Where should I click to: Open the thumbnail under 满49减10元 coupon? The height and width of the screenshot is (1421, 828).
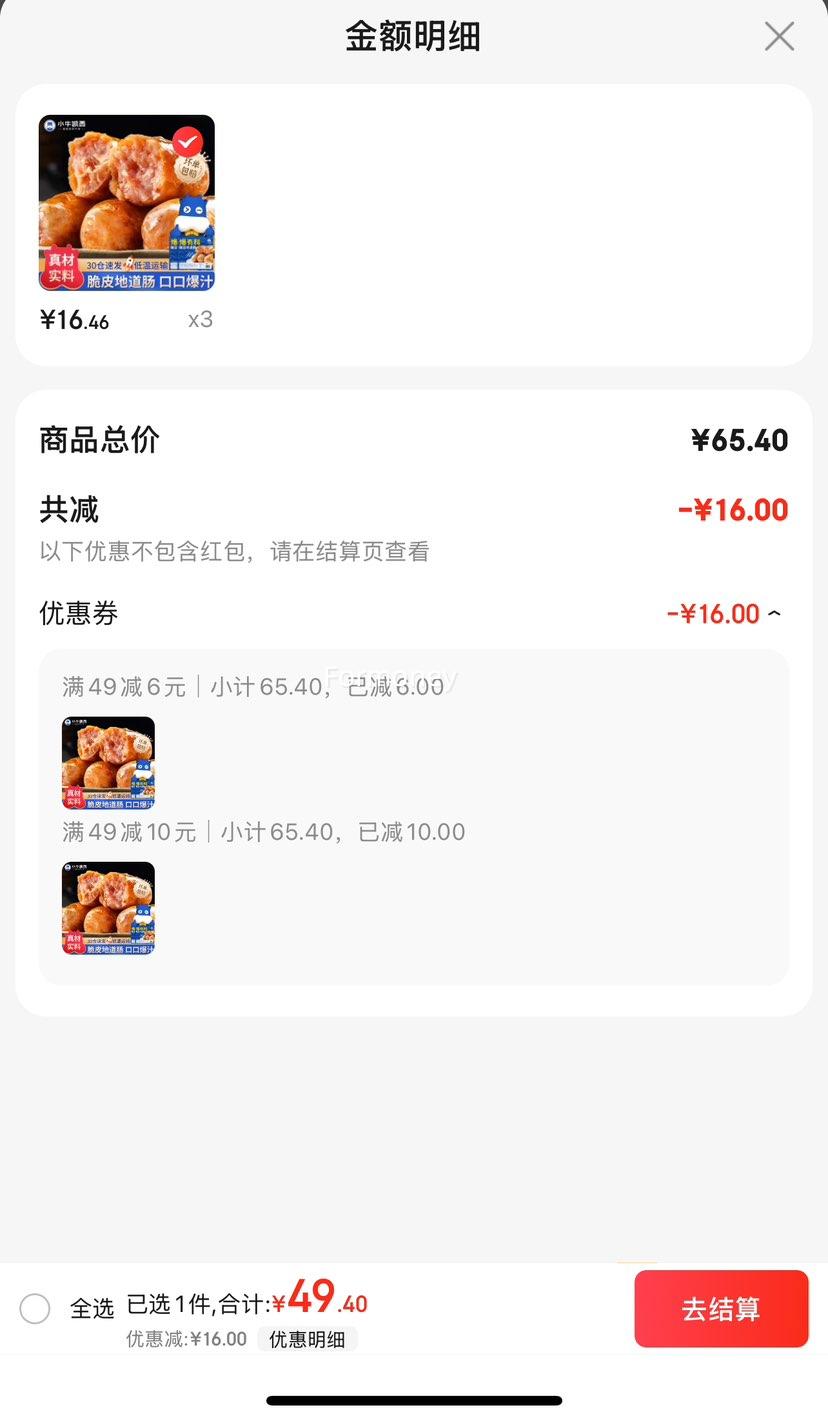point(108,908)
